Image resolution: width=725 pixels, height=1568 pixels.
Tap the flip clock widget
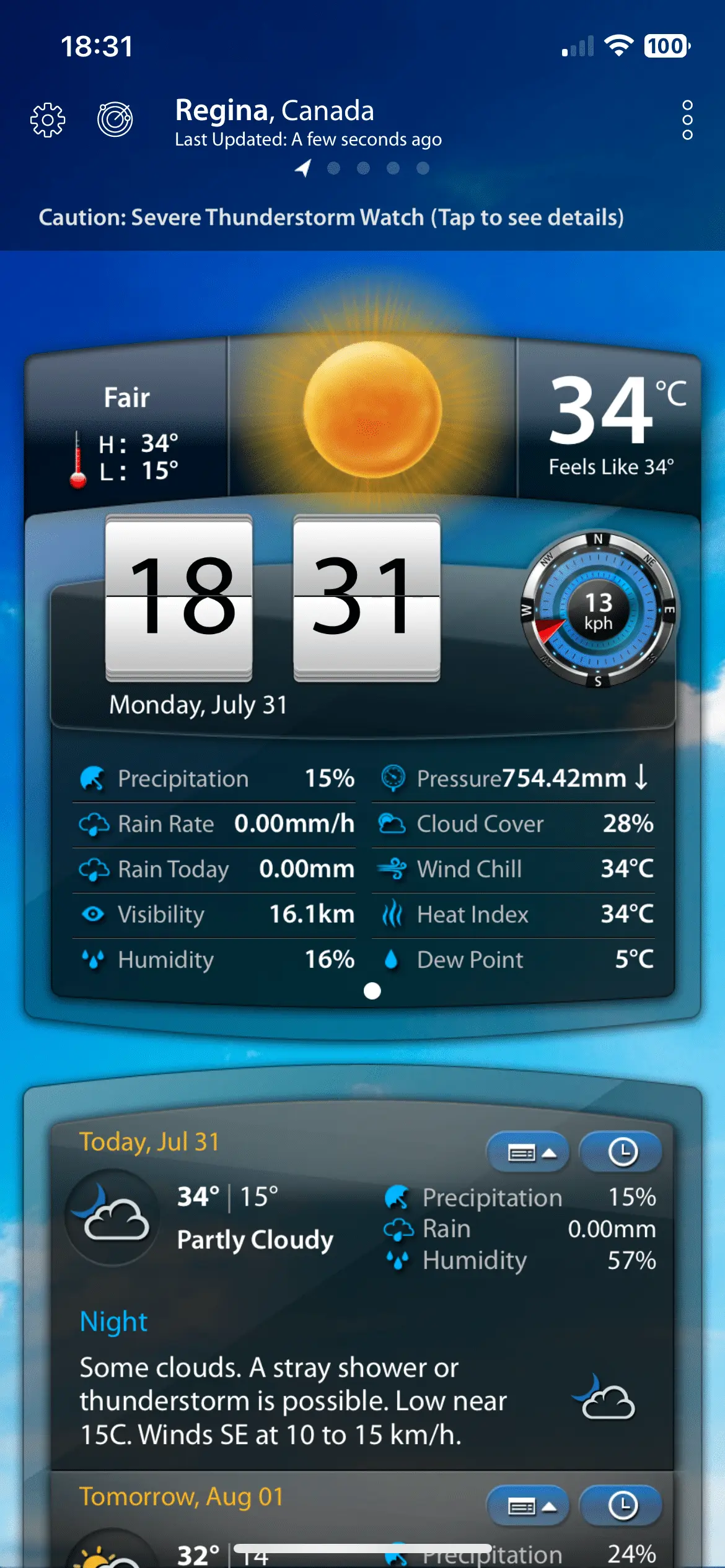273,598
